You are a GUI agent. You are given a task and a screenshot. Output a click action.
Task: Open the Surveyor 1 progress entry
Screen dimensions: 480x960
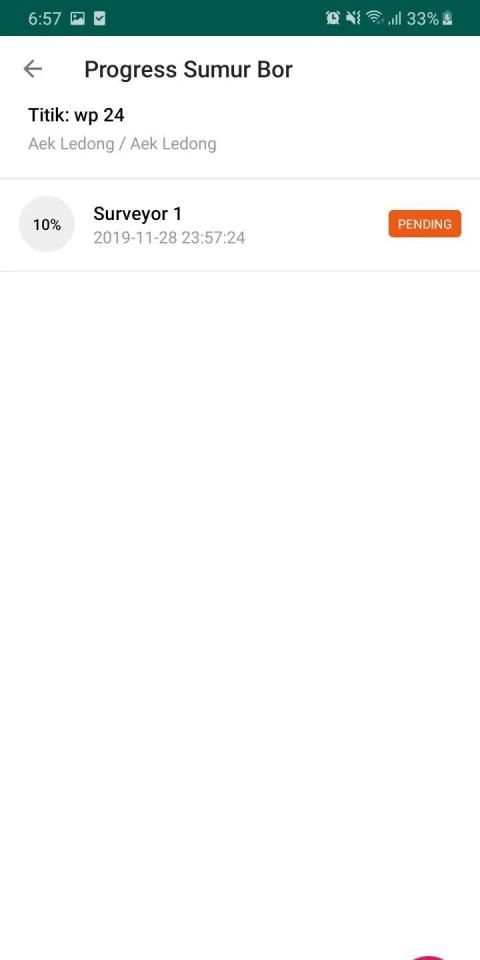pos(240,225)
